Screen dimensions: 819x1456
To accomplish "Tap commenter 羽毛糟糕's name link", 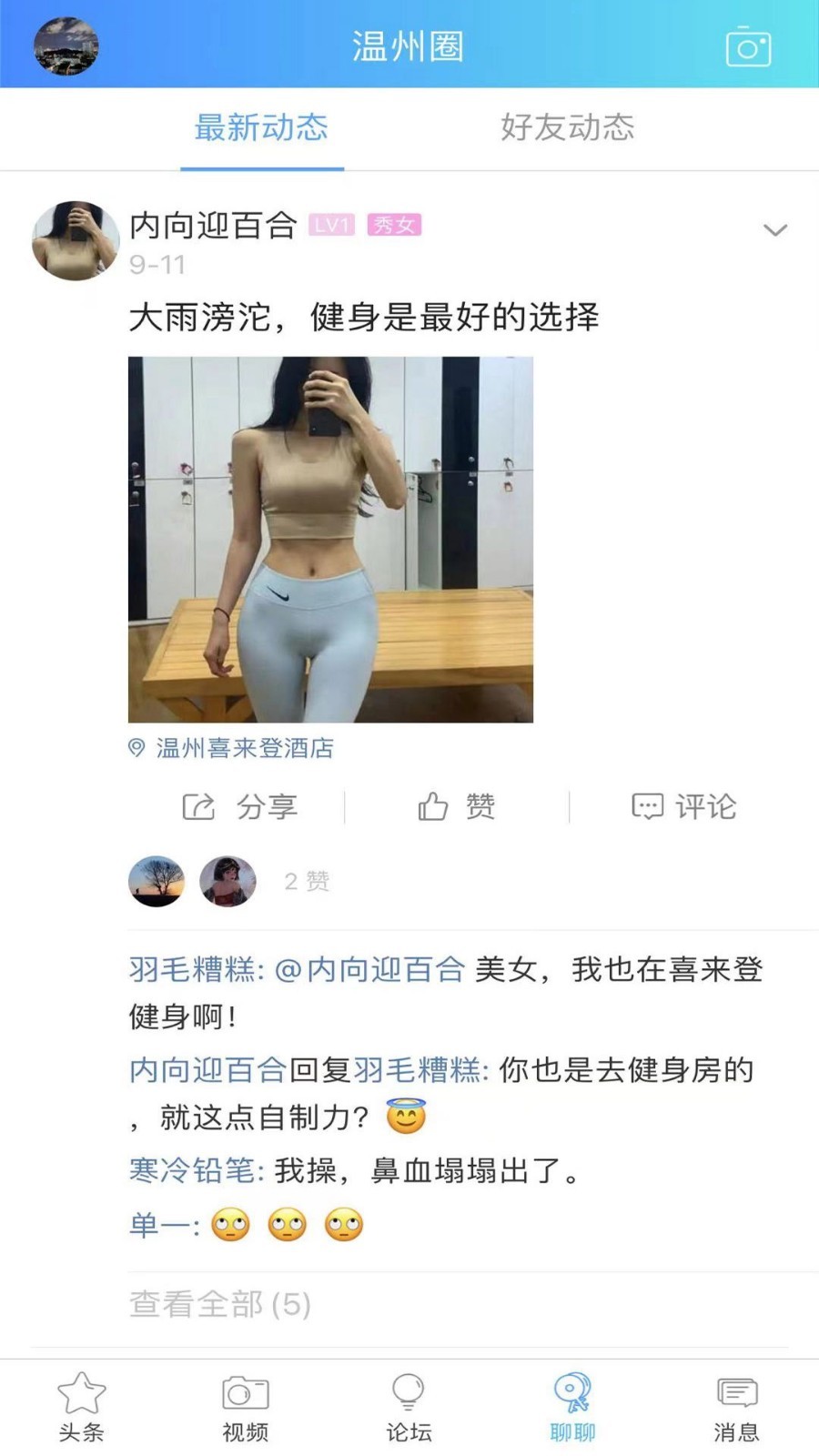I will (191, 970).
